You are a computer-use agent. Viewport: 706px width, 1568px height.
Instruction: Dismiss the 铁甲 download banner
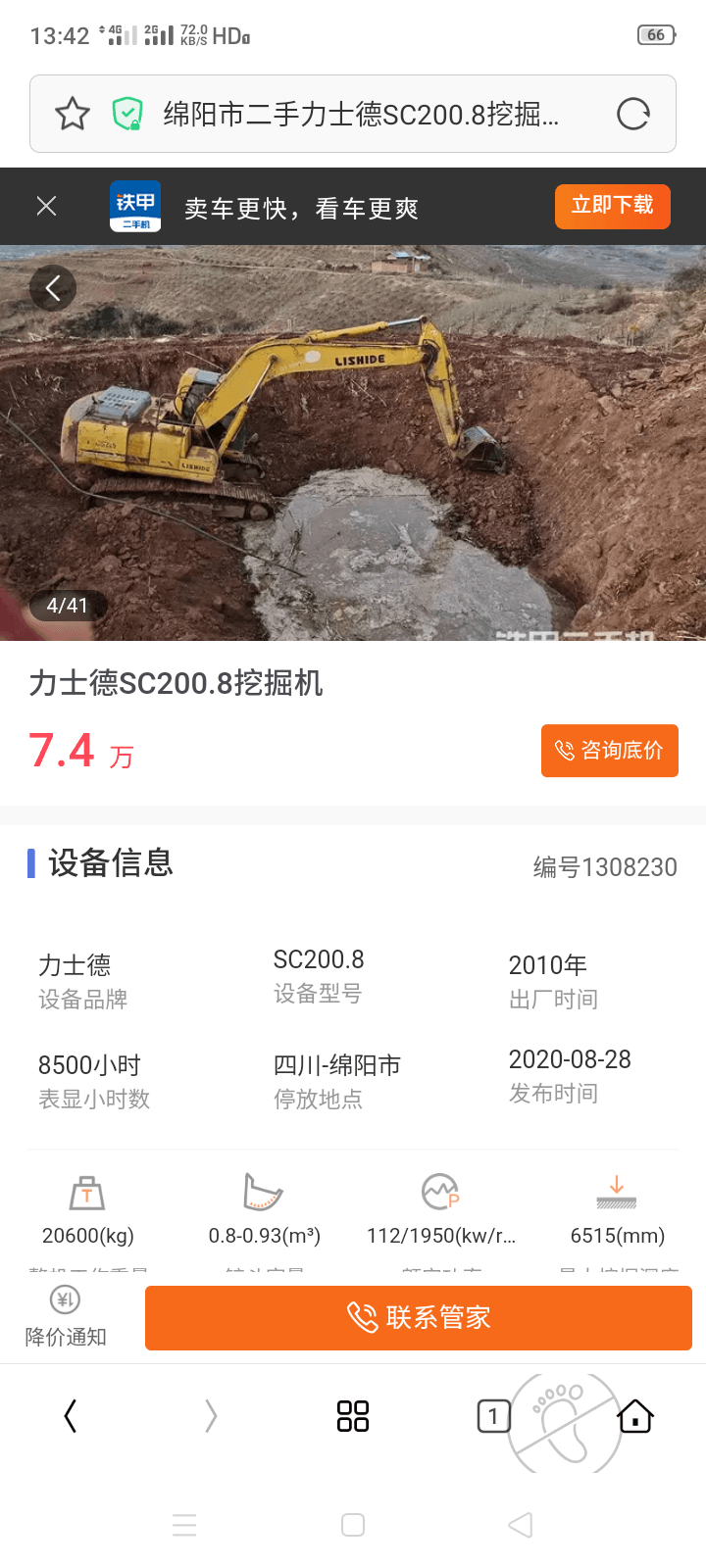tap(46, 206)
